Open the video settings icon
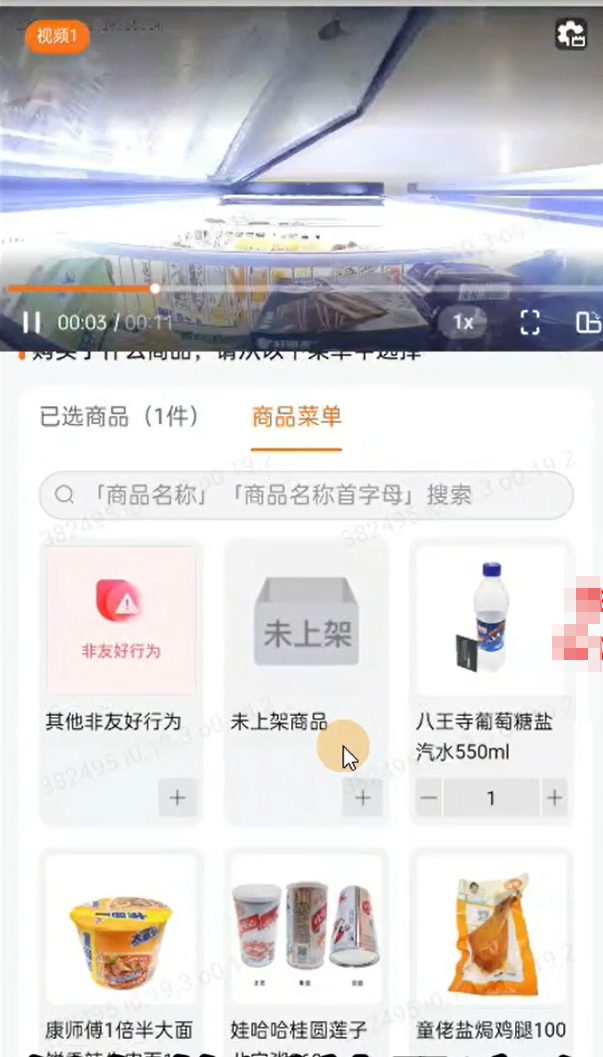Image resolution: width=603 pixels, height=1057 pixels. 571,36
